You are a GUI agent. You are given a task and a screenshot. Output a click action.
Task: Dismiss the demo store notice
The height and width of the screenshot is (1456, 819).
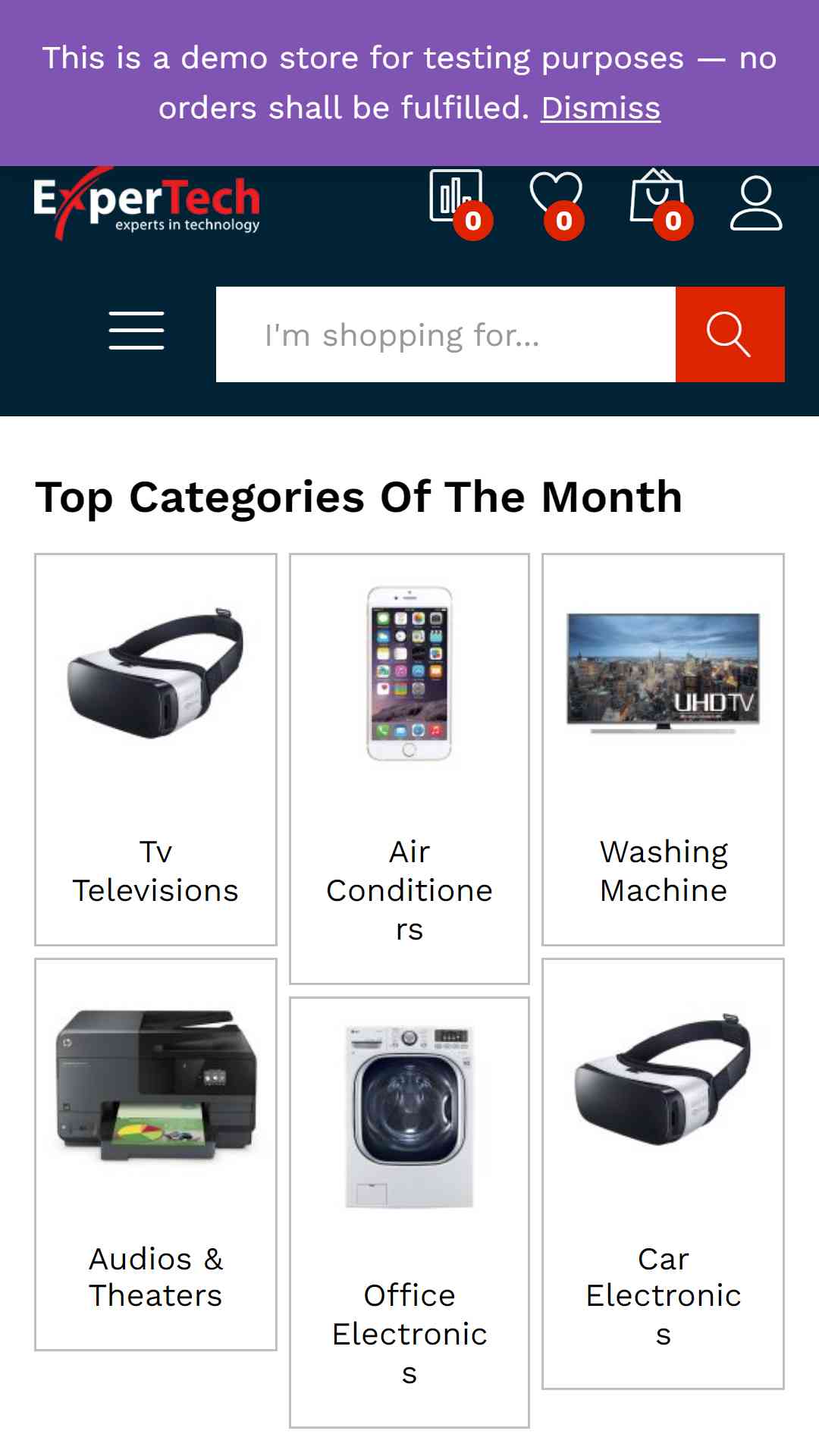600,108
